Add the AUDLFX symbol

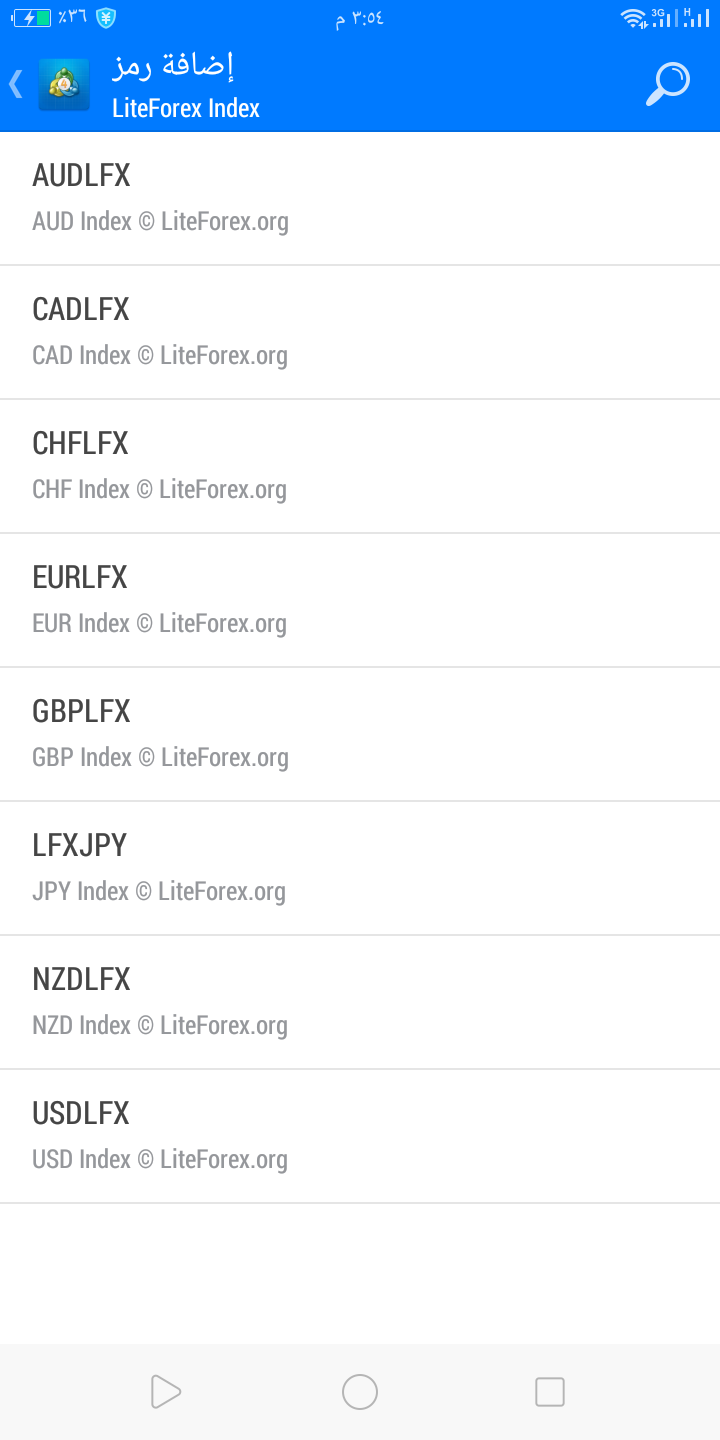point(360,199)
